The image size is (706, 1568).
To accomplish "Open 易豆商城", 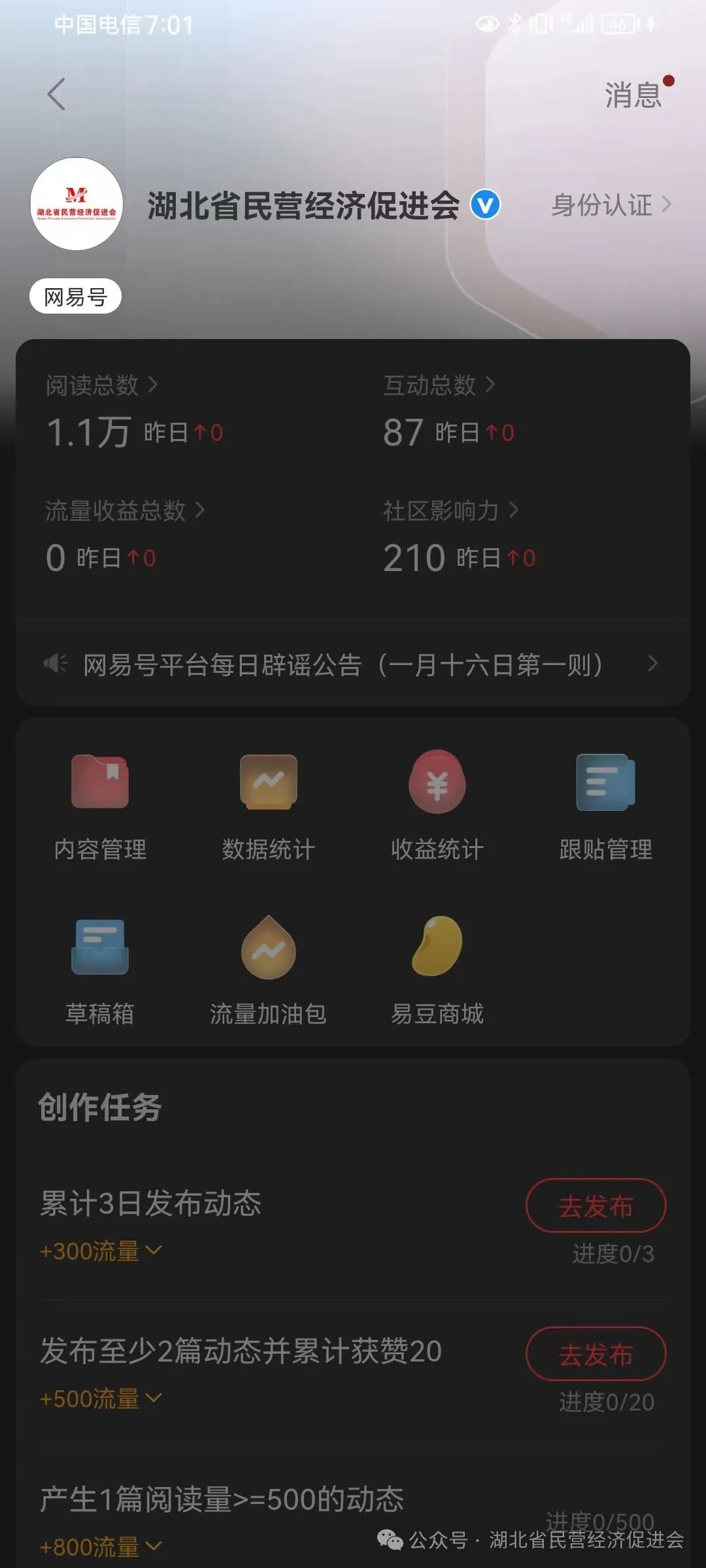I will 437,971.
